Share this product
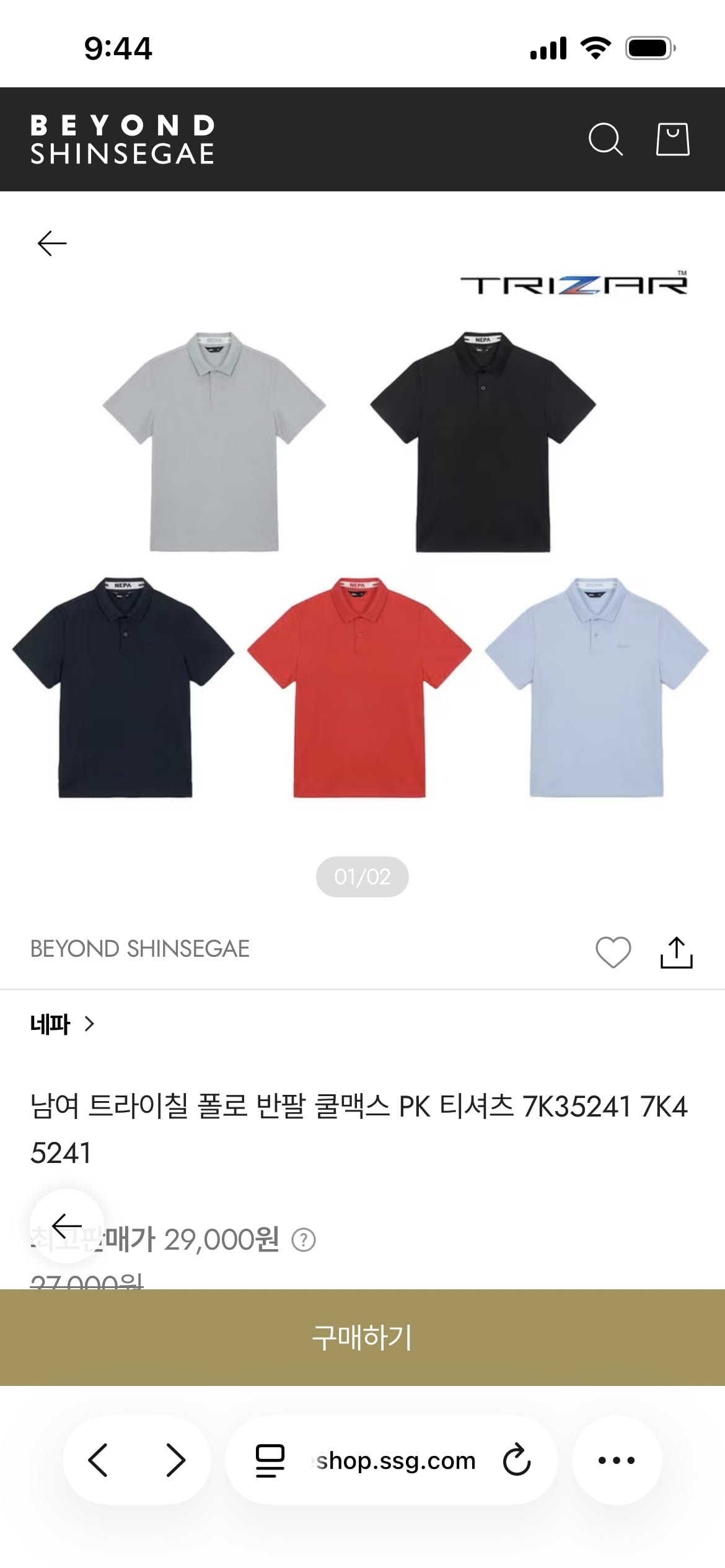The height and width of the screenshot is (1568, 725). [x=676, y=952]
